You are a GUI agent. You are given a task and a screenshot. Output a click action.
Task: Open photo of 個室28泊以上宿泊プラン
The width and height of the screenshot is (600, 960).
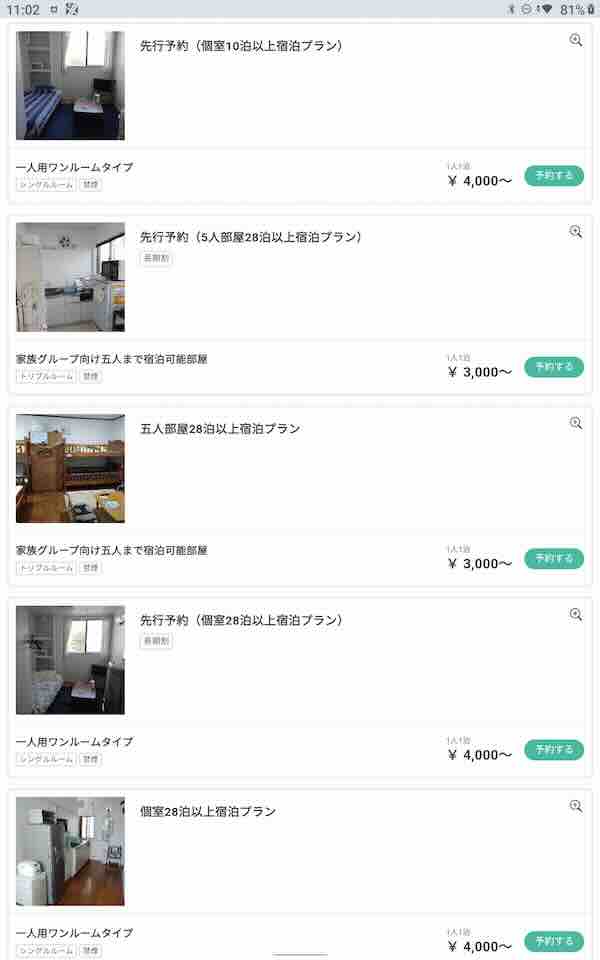[x=70, y=851]
